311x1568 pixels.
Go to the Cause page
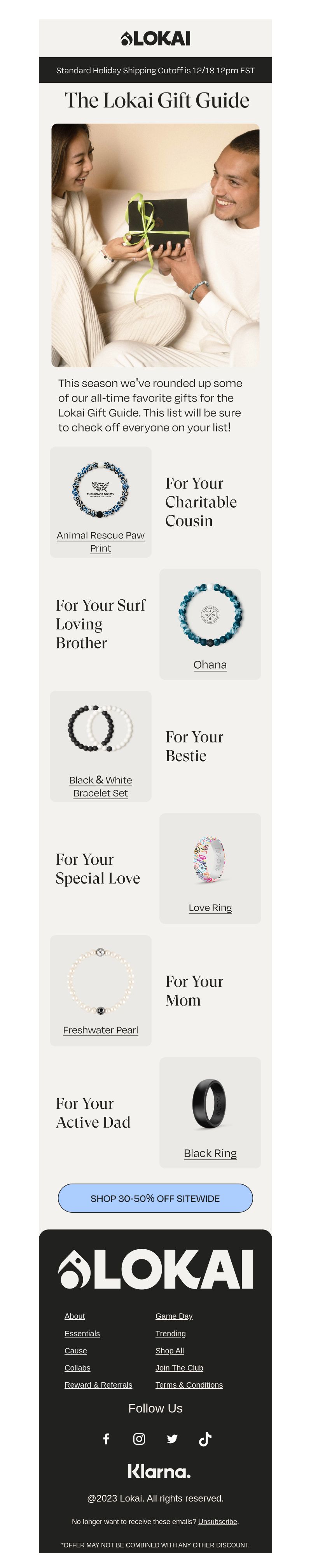[75, 1350]
